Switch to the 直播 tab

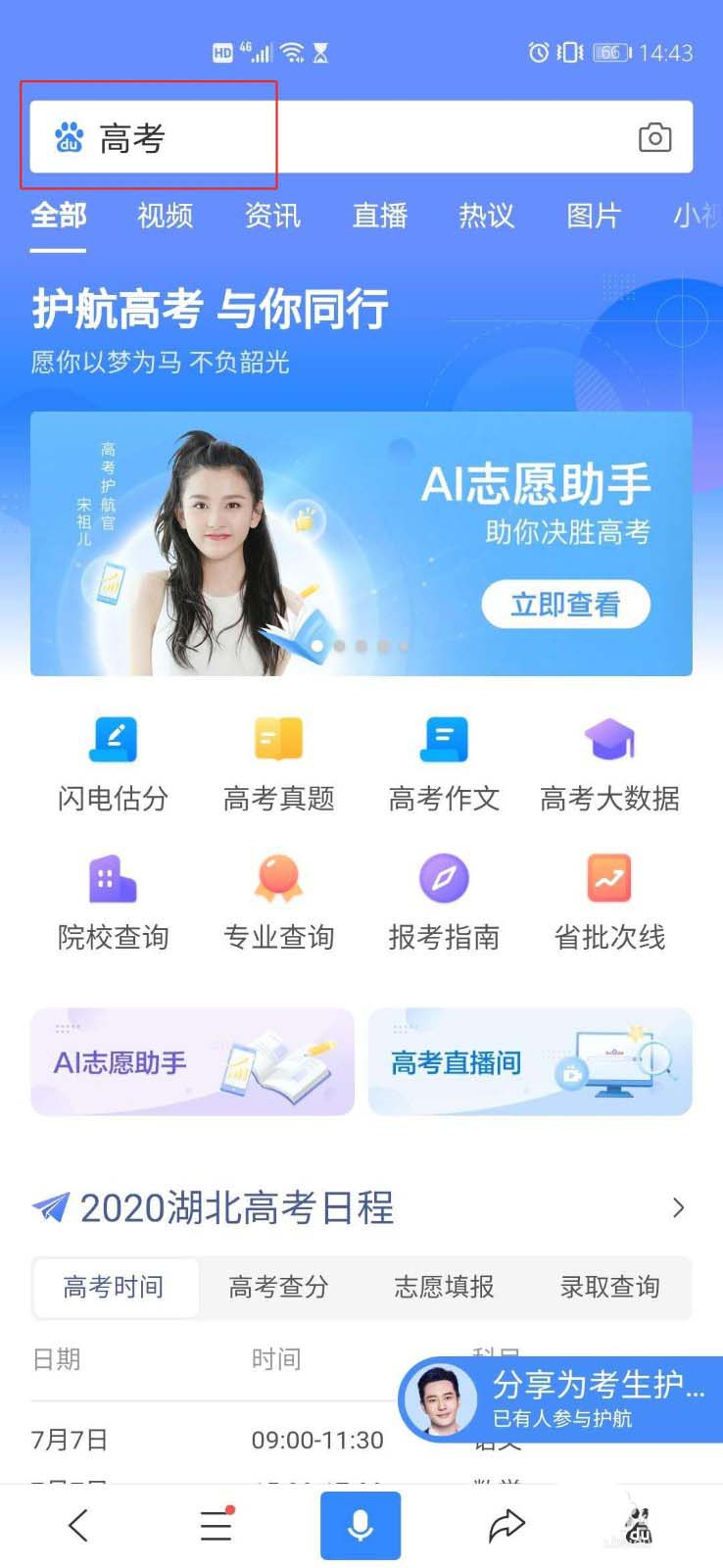point(379,216)
